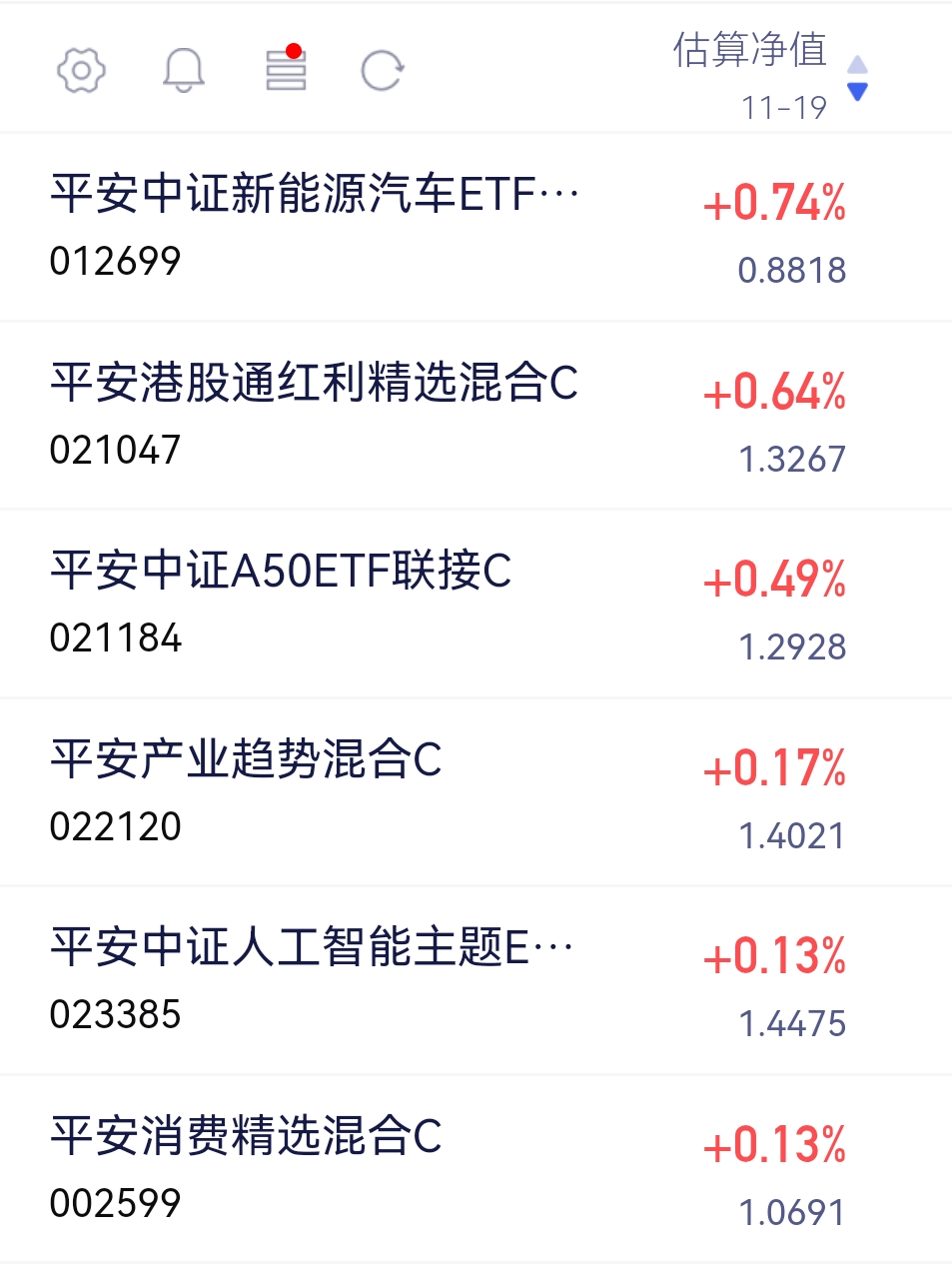Tap the list view icon with red dot
The image size is (952, 1270).
[x=286, y=67]
